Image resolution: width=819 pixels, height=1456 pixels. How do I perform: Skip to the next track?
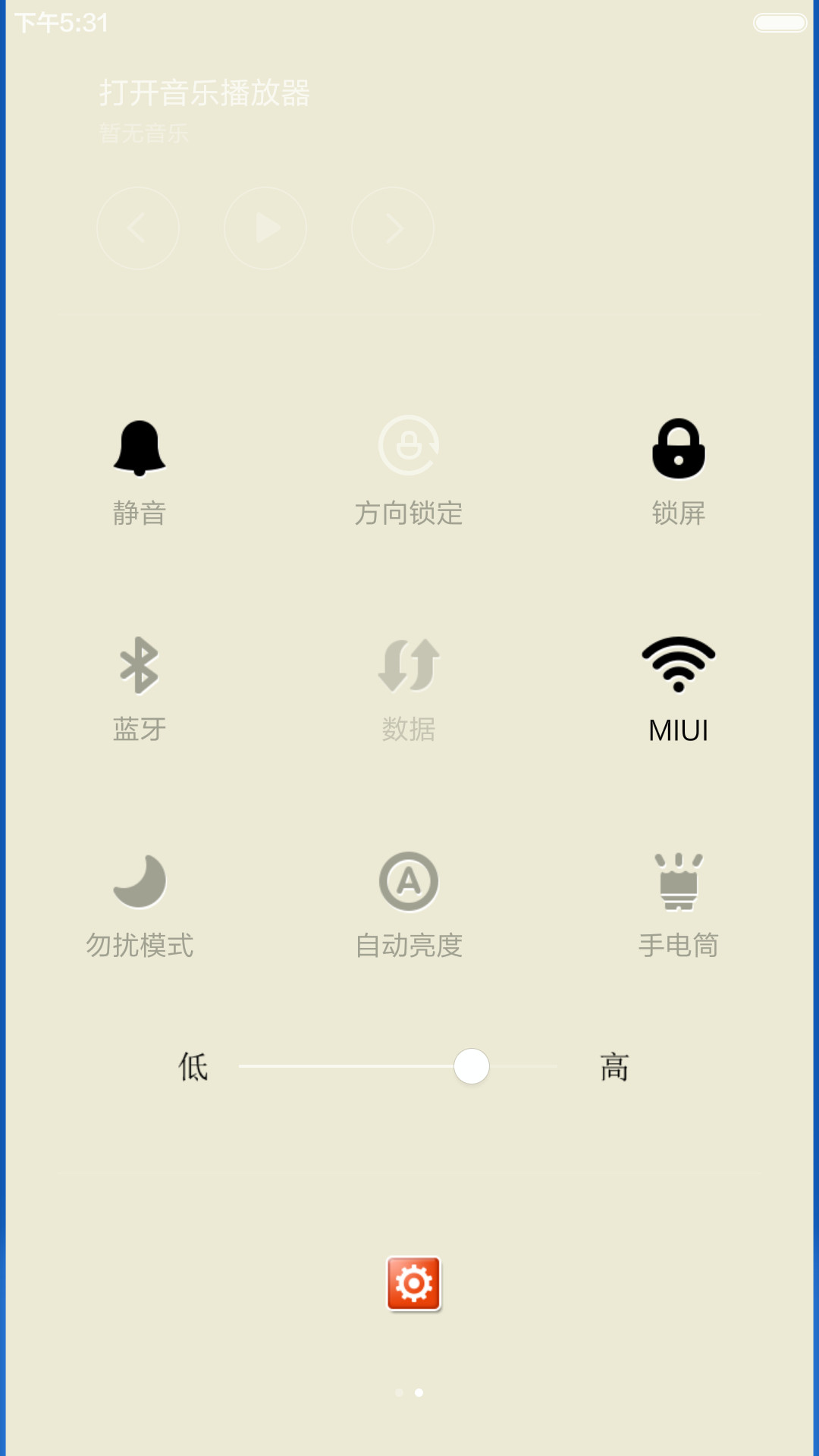click(x=393, y=228)
